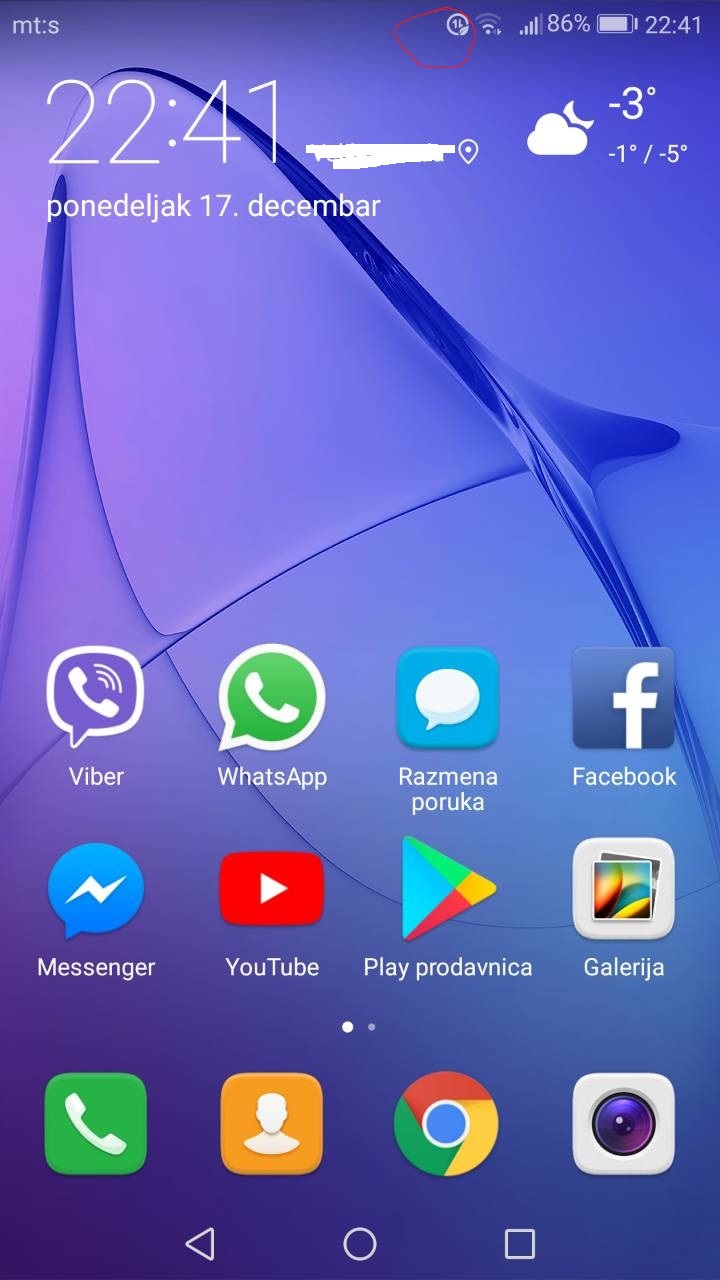720x1280 pixels.
Task: Open Play prodavnica store
Action: click(447, 888)
